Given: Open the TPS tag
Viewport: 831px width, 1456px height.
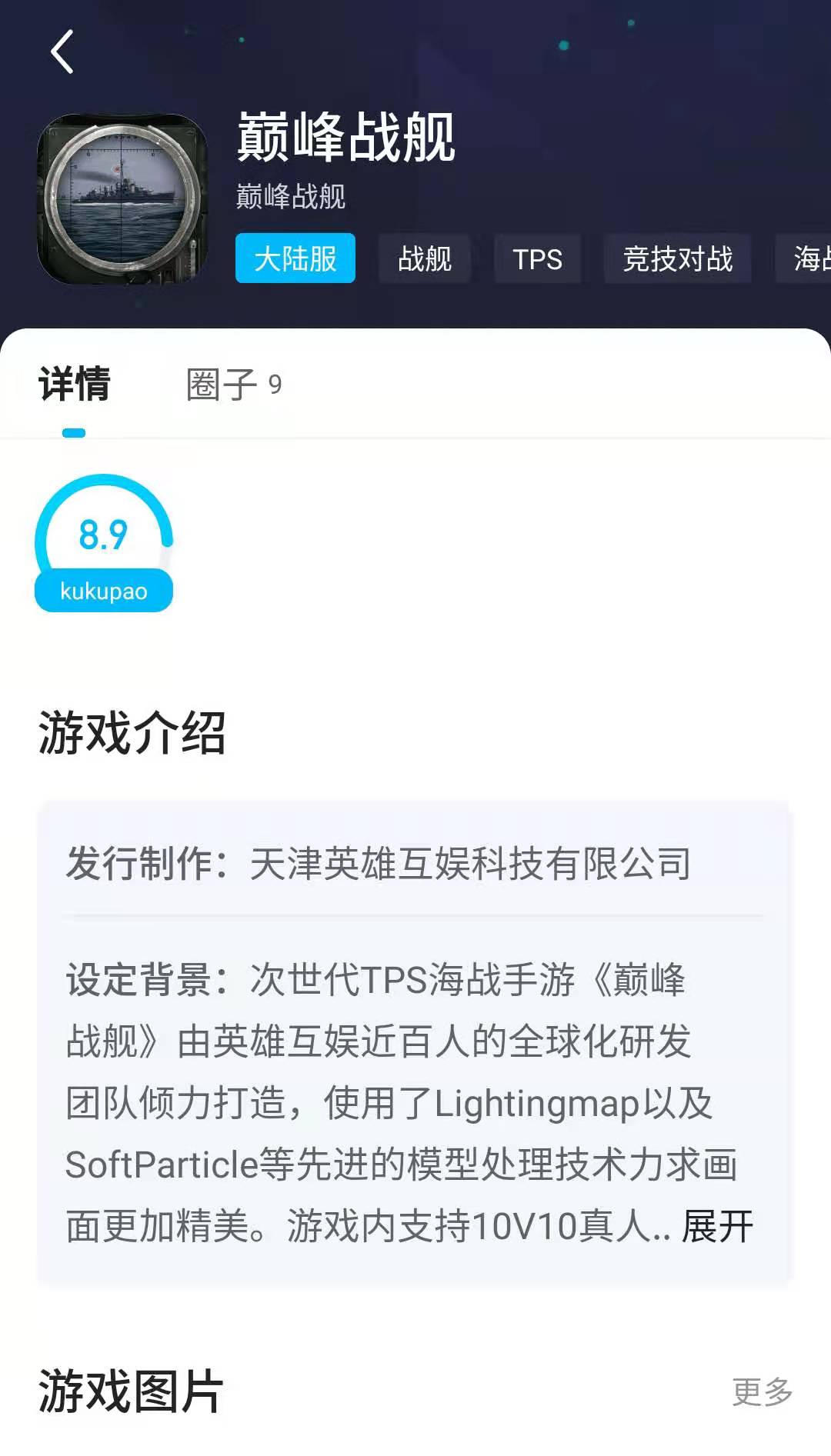Looking at the screenshot, I should pos(537,258).
